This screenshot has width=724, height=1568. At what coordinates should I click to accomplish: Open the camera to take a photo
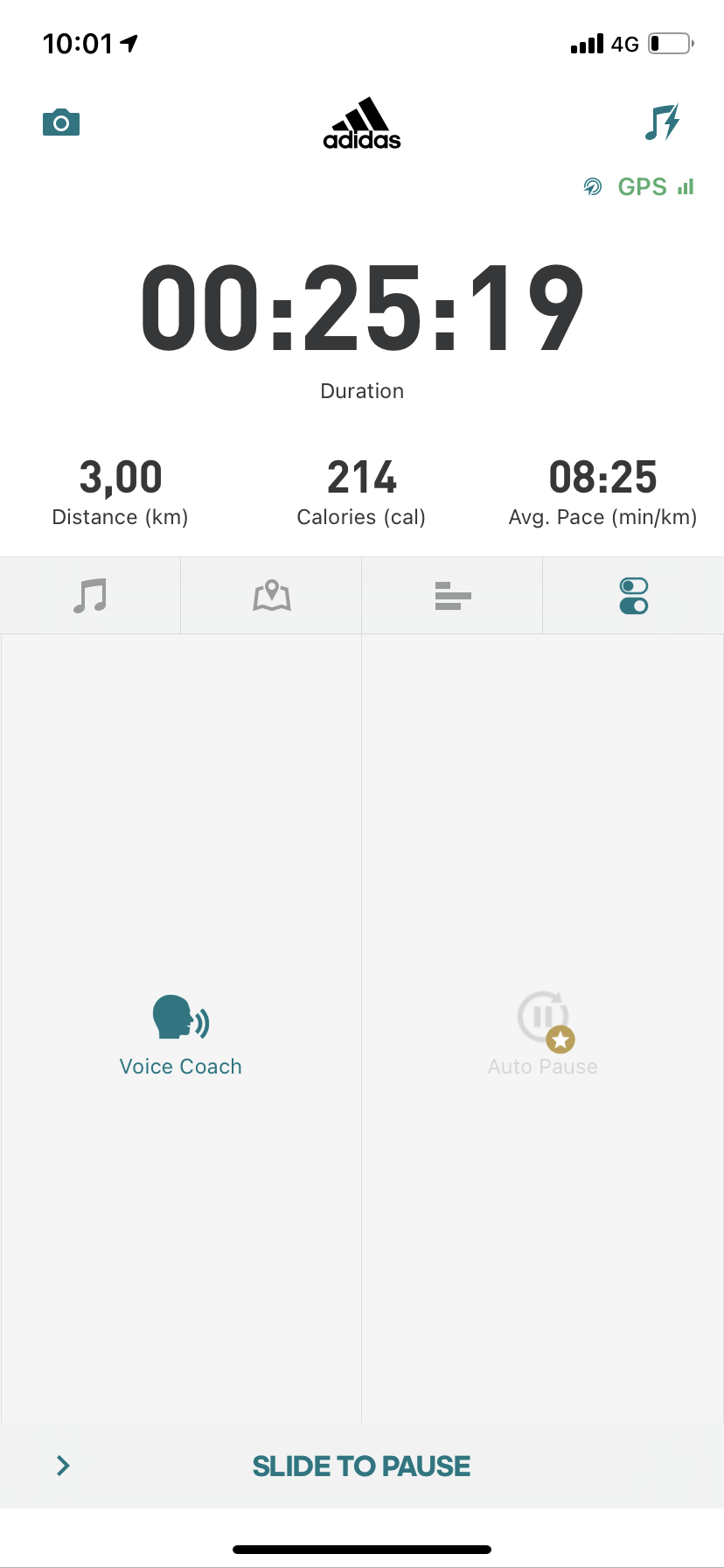click(61, 122)
